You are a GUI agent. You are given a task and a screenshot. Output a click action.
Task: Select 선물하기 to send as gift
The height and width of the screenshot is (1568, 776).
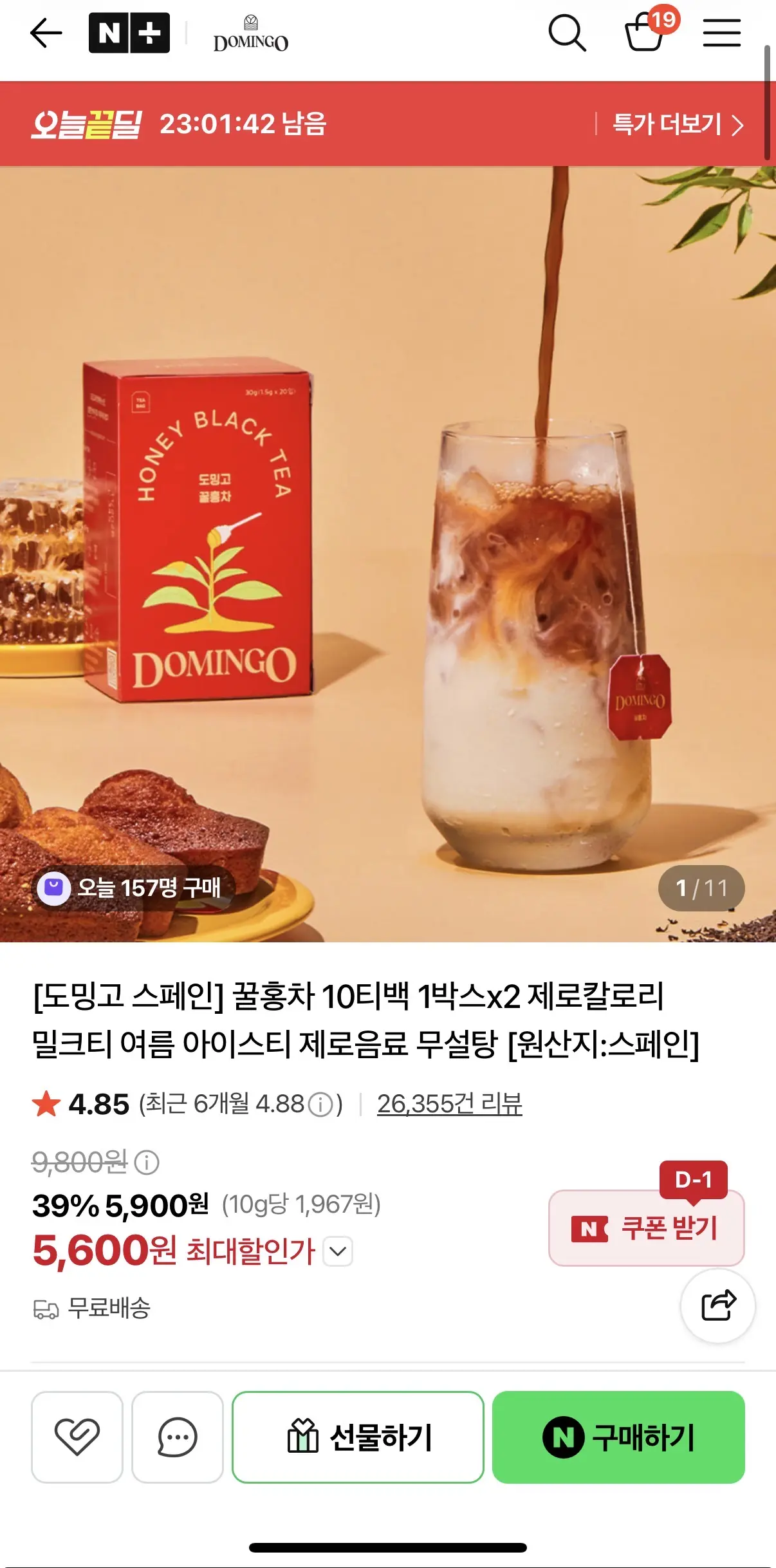tap(358, 1437)
